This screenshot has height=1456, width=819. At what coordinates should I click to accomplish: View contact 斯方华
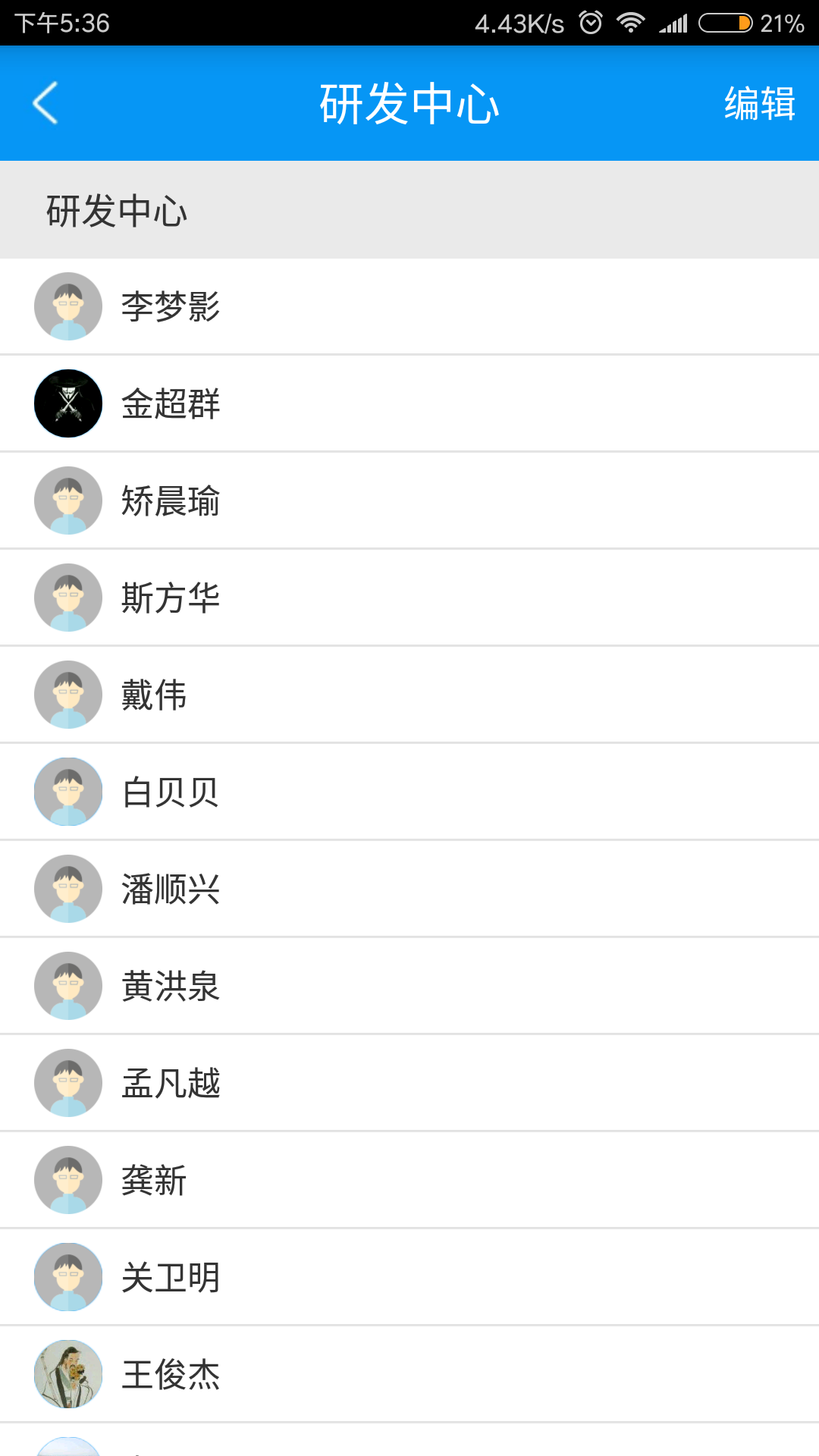409,598
